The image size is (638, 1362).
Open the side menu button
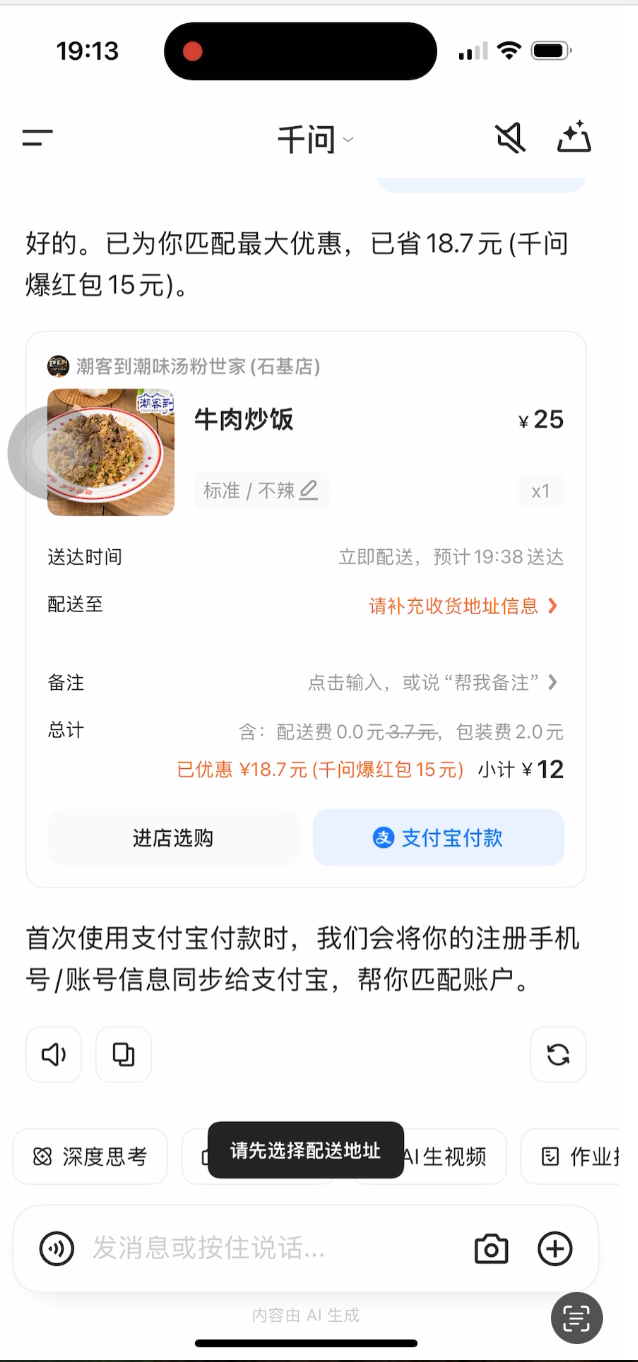[38, 139]
